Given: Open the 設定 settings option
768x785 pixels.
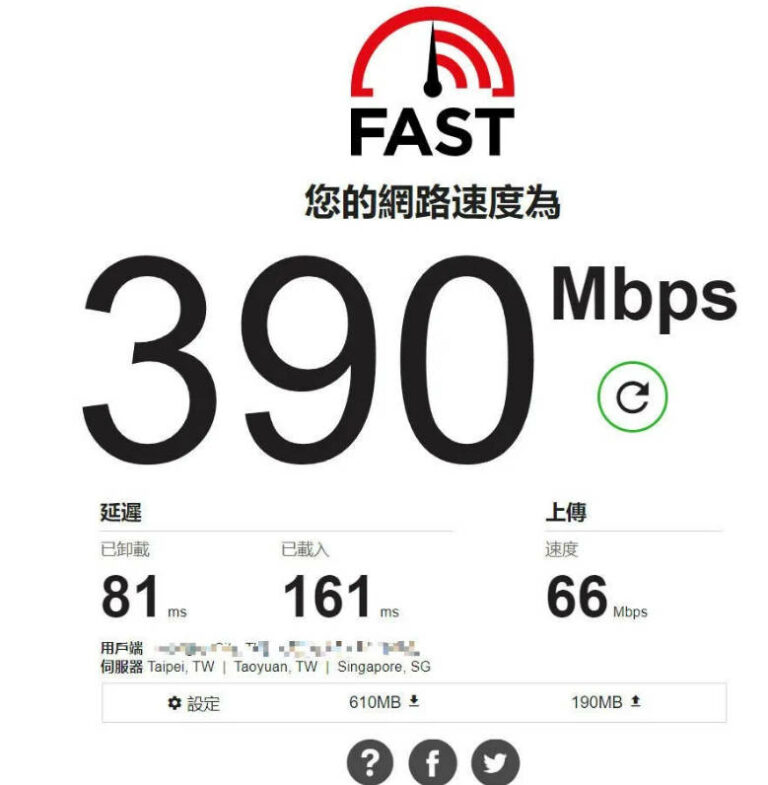Looking at the screenshot, I should click(194, 703).
